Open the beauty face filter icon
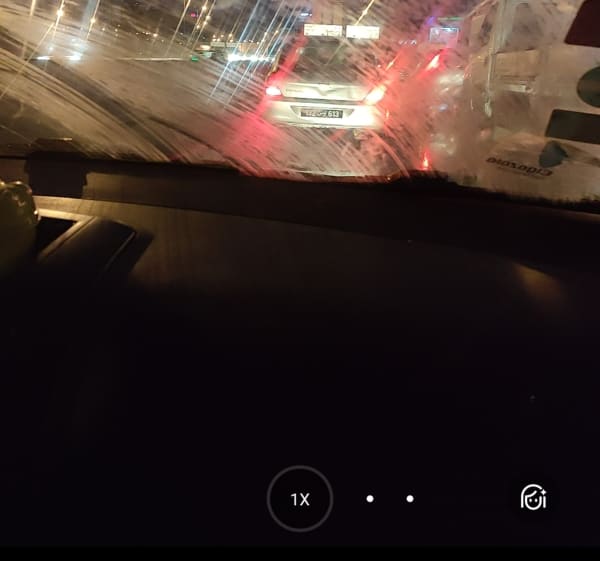Viewport: 600px width, 561px height. [533, 497]
